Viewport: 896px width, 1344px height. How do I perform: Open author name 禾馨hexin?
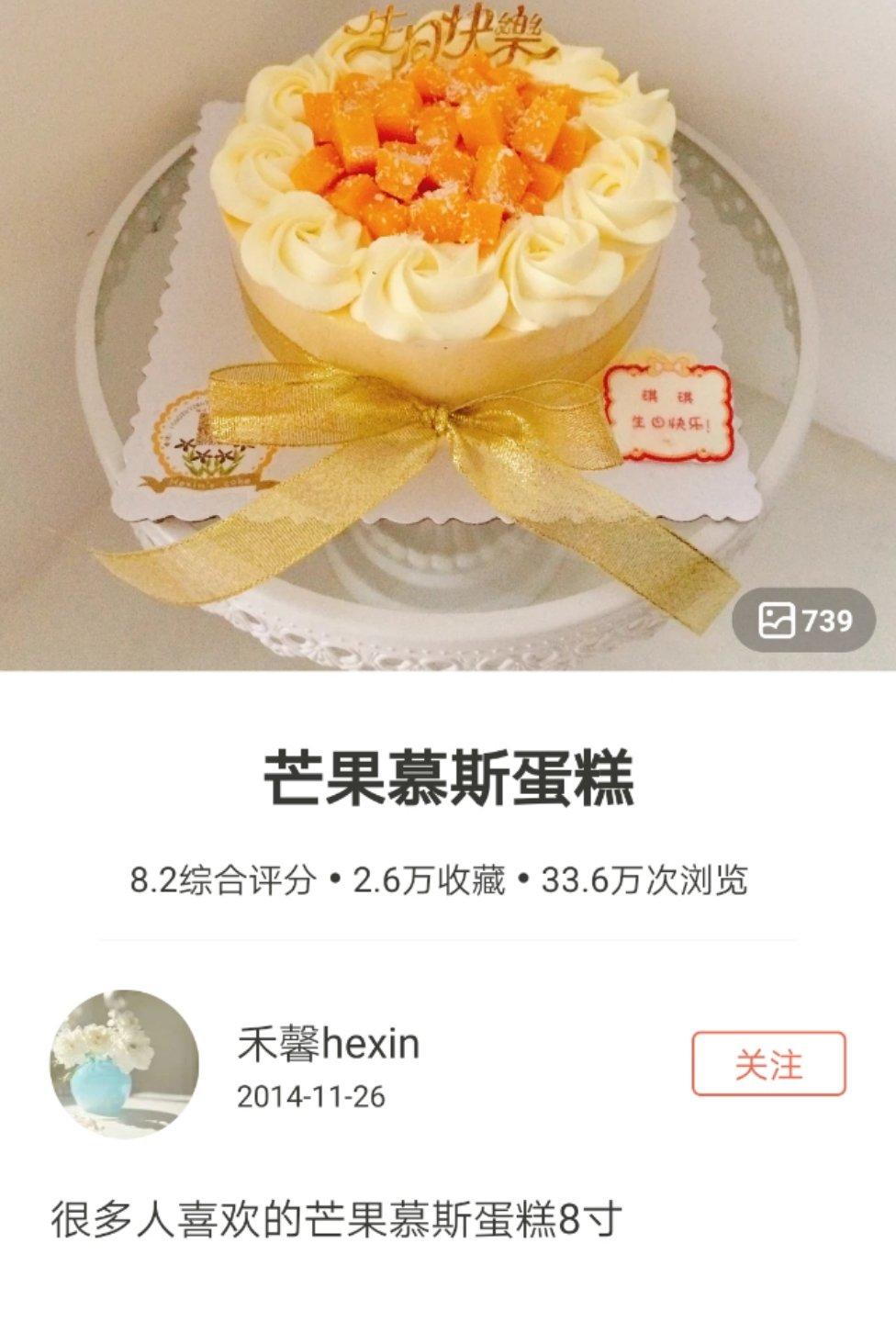click(x=328, y=1044)
